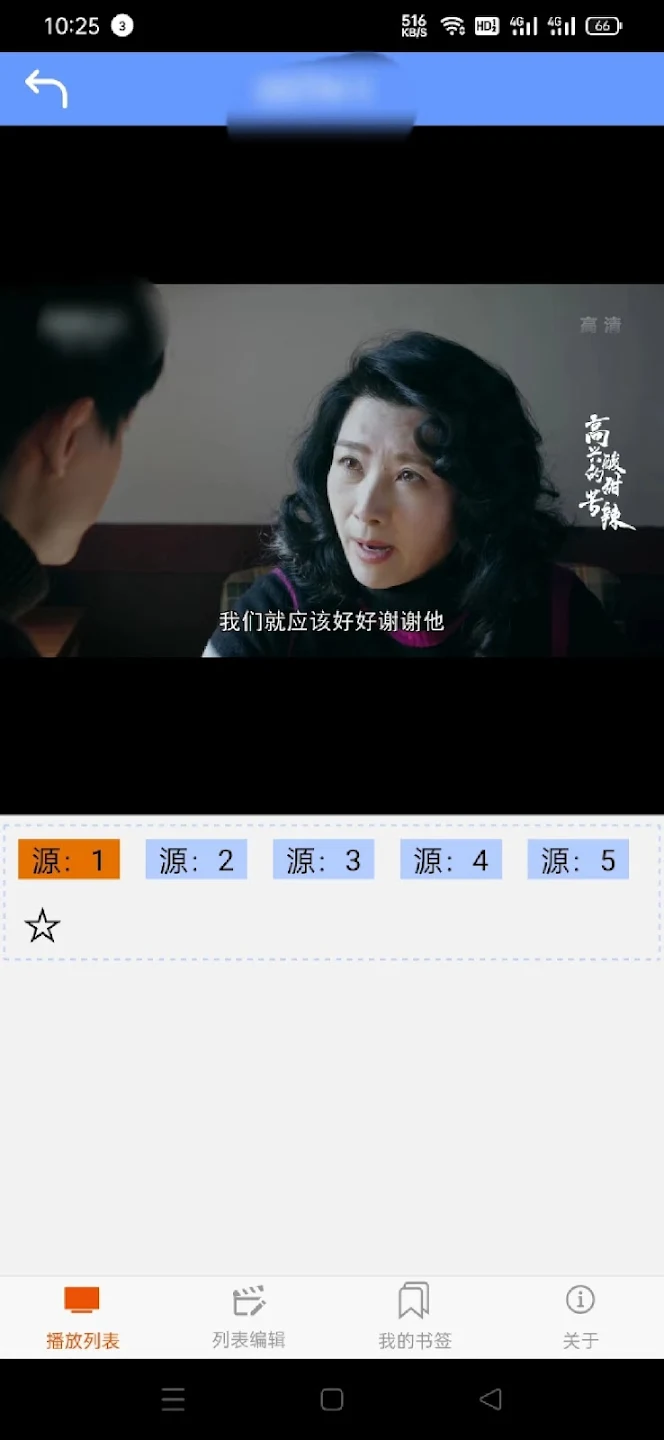Choose source 源: 4
Image resolution: width=664 pixels, height=1440 pixels.
pos(451,860)
